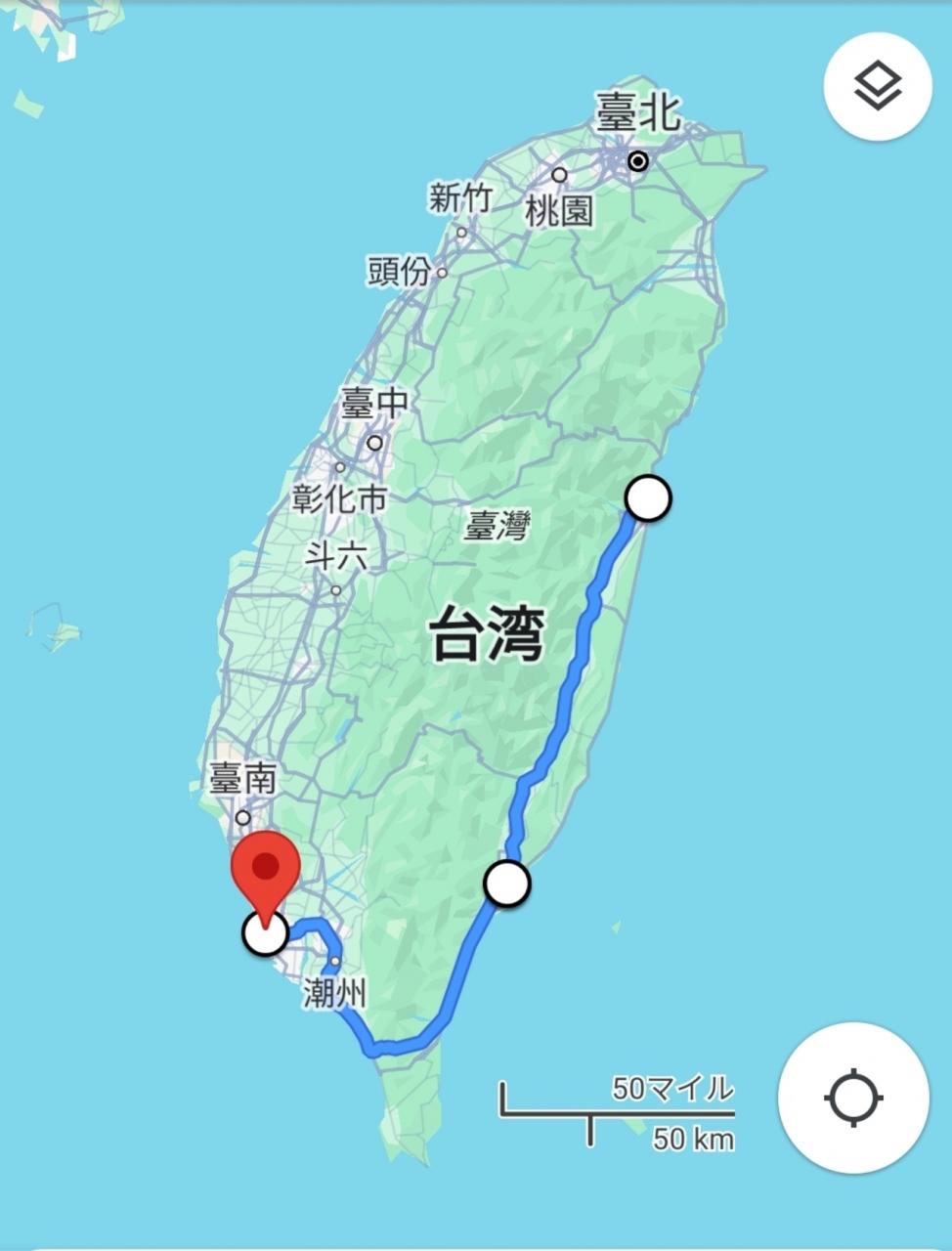Center map on my current location

pos(853,1098)
